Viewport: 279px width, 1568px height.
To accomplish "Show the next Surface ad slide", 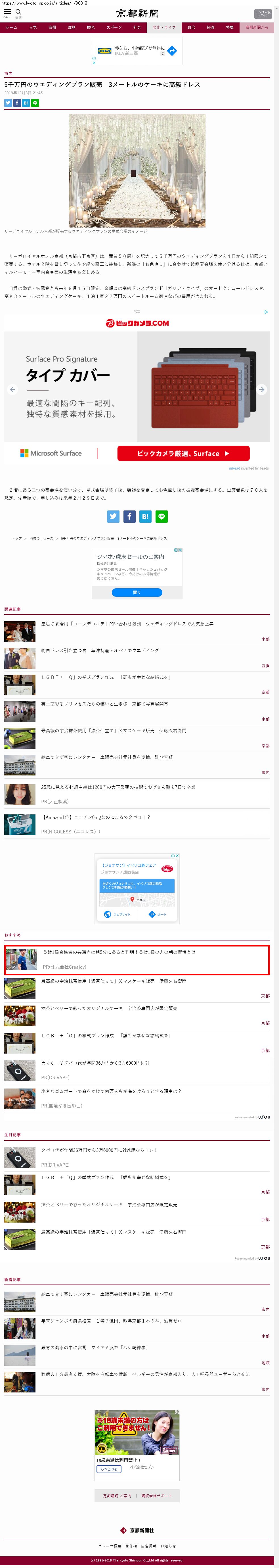I will 261,389.
